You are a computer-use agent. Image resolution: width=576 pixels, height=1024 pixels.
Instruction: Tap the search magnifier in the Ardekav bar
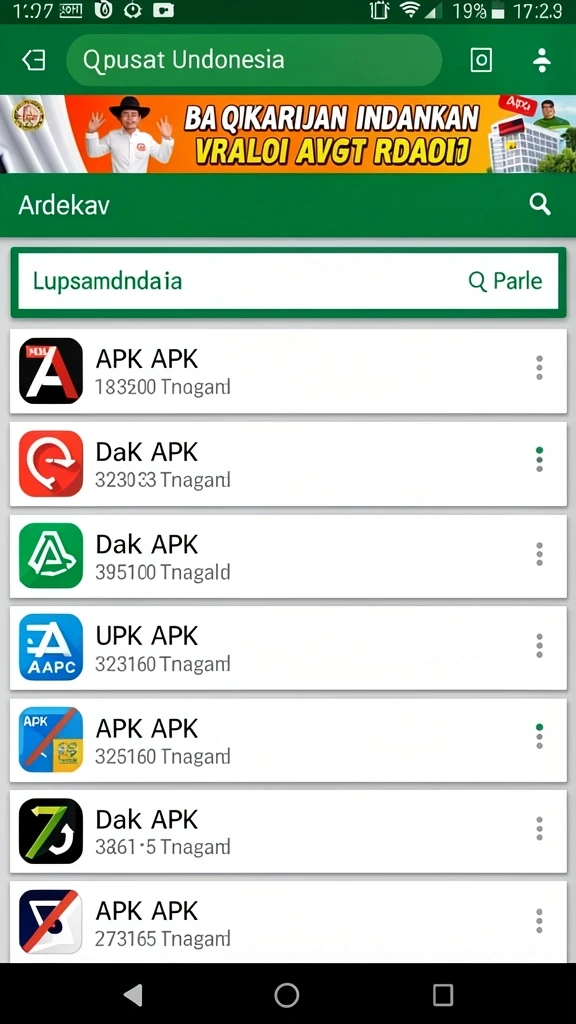[539, 205]
